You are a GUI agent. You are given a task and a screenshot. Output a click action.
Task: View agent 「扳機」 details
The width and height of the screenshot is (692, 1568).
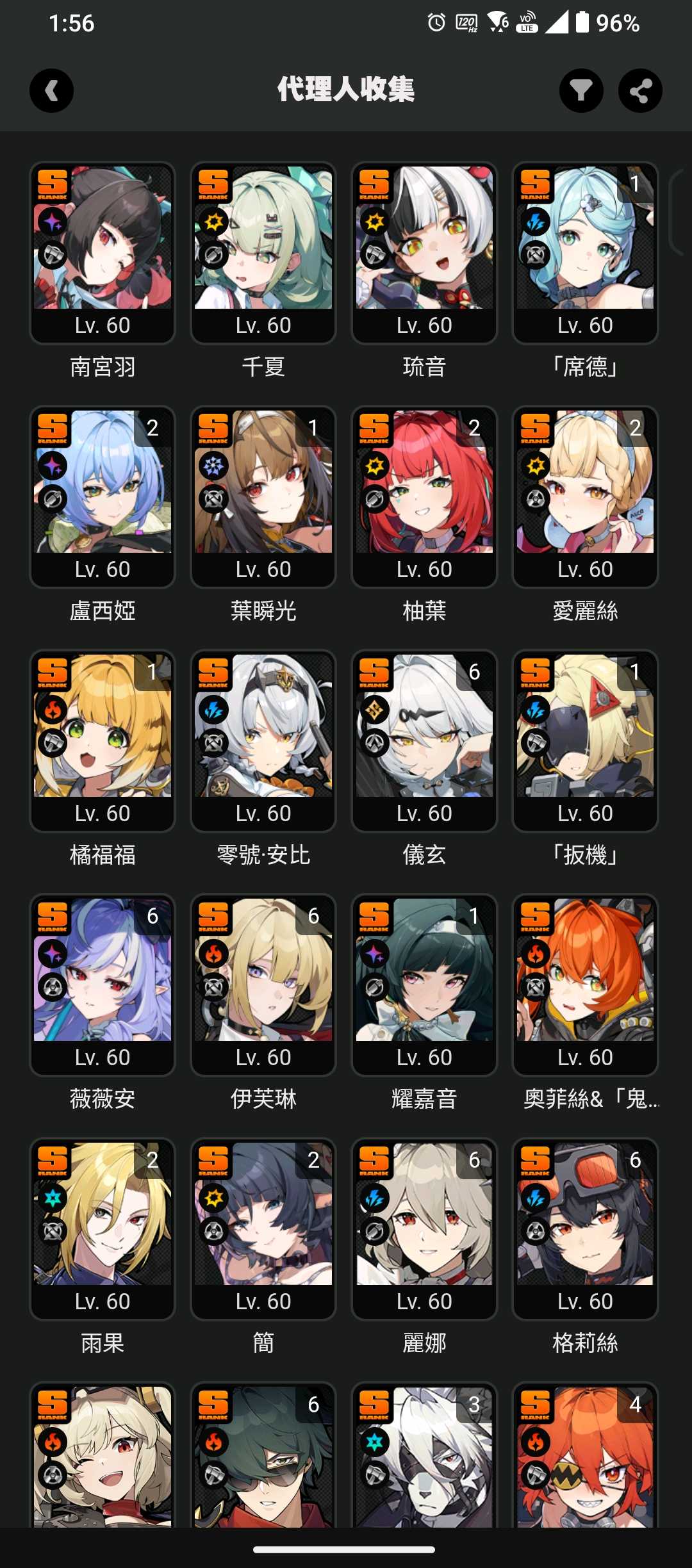click(585, 740)
